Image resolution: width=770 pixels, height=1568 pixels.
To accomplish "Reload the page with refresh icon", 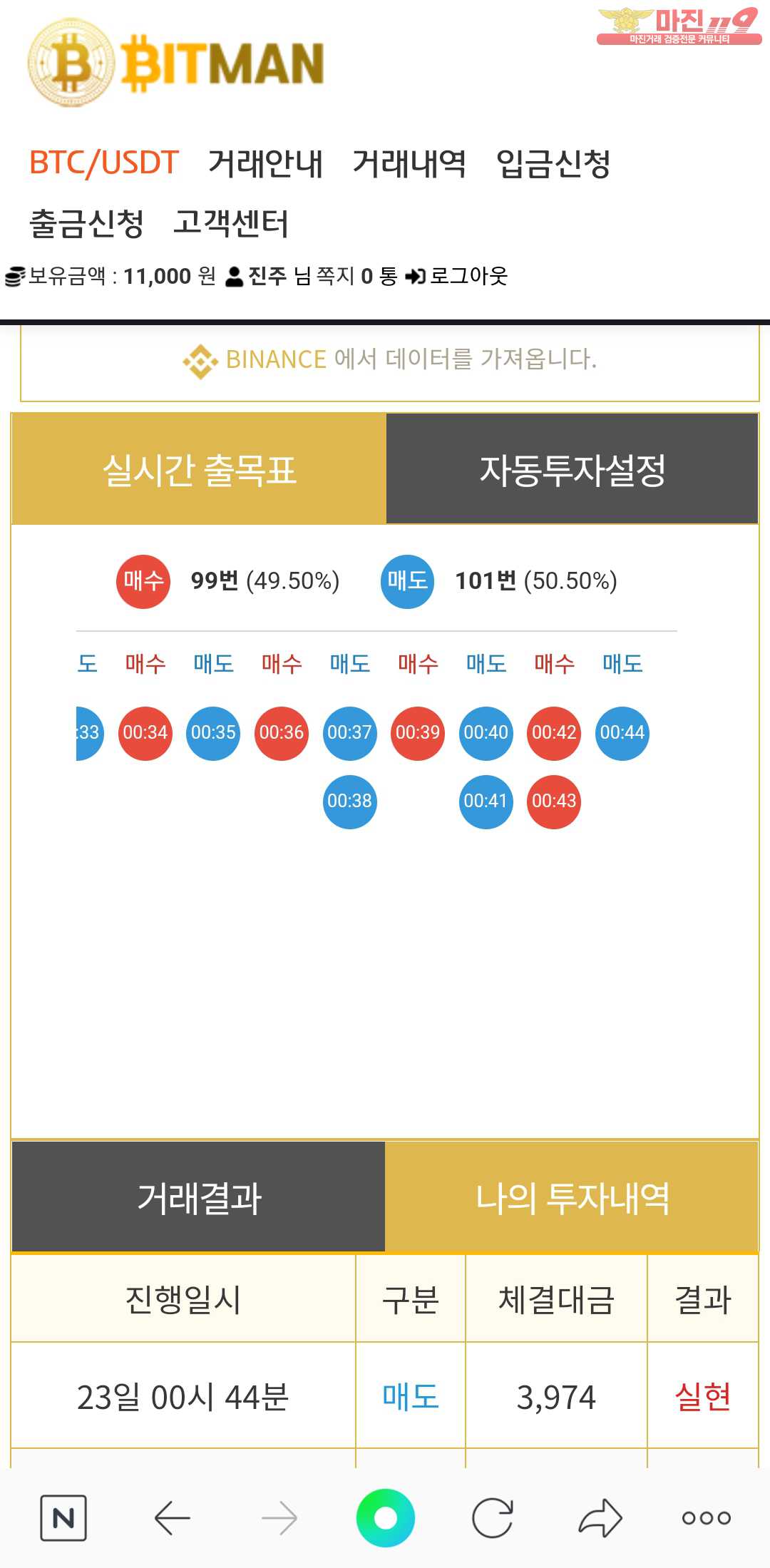I will pyautogui.click(x=493, y=1518).
